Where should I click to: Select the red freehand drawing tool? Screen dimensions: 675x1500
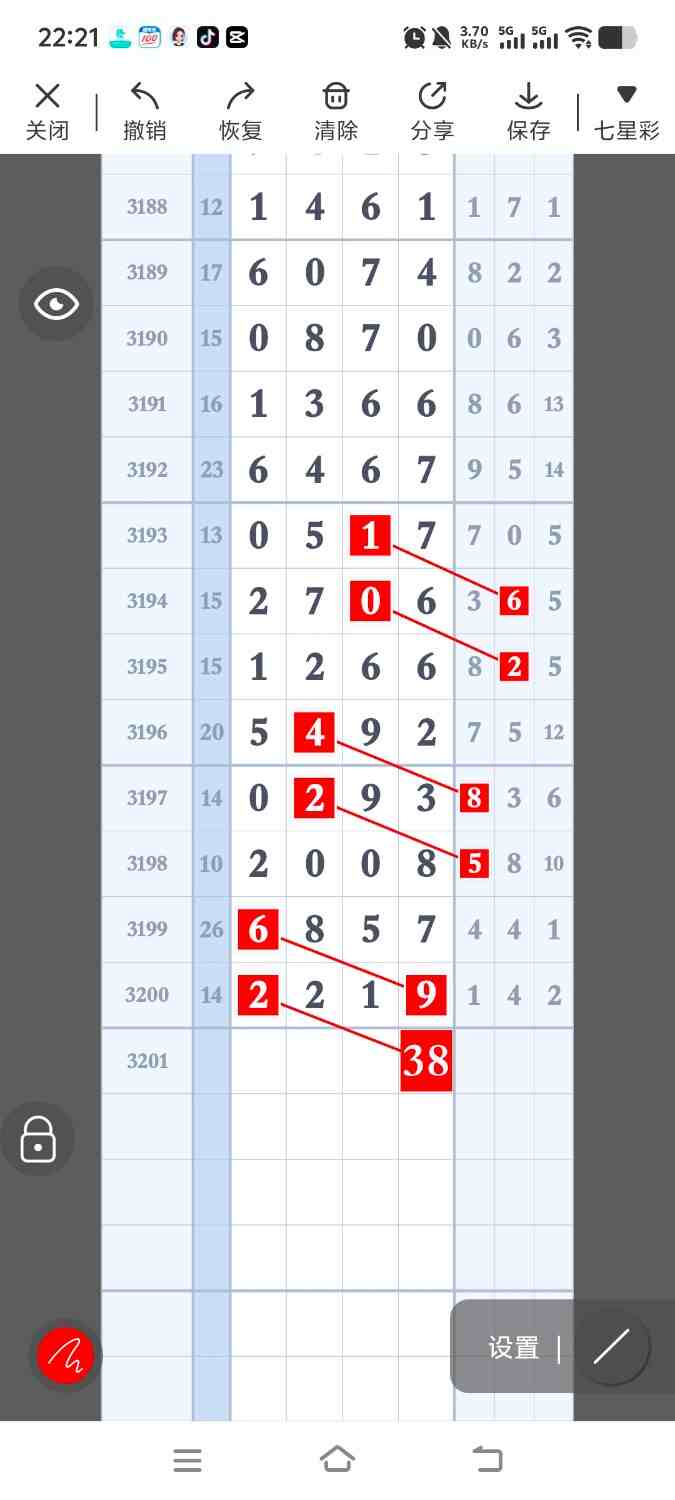[65, 1356]
